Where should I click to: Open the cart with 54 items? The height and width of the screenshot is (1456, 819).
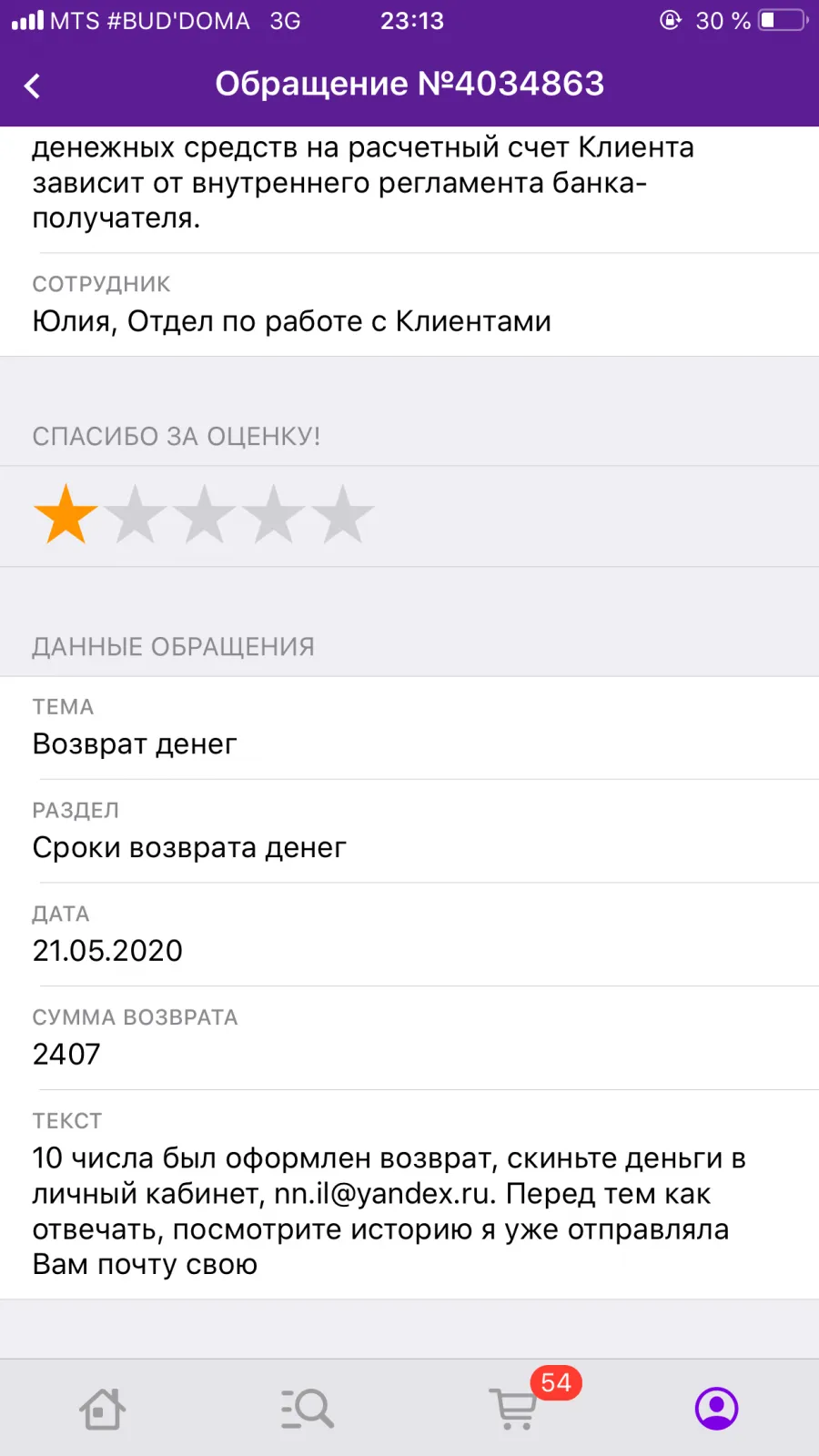[x=514, y=1409]
